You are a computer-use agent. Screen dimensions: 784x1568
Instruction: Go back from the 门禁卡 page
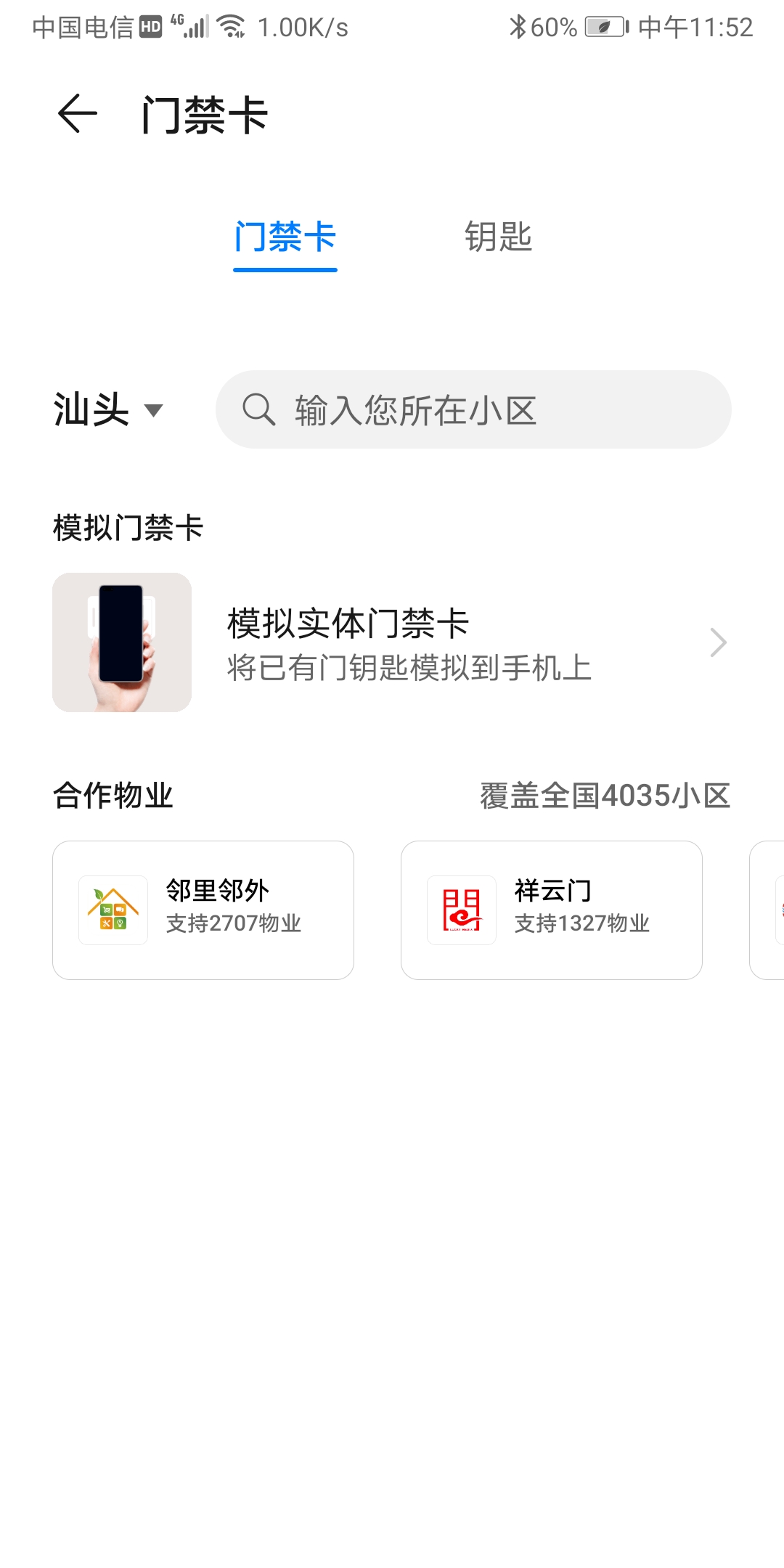[77, 114]
